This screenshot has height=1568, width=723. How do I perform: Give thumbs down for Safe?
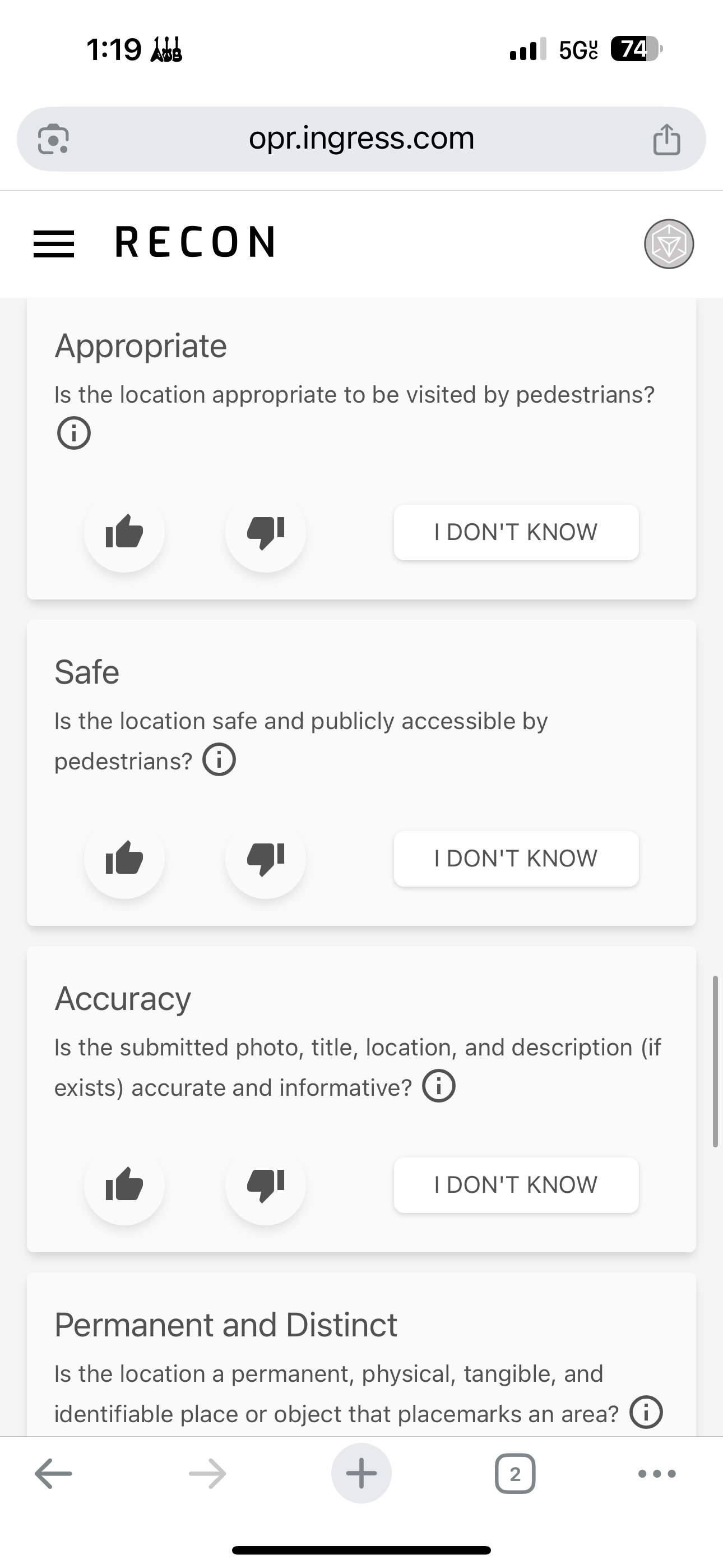265,858
